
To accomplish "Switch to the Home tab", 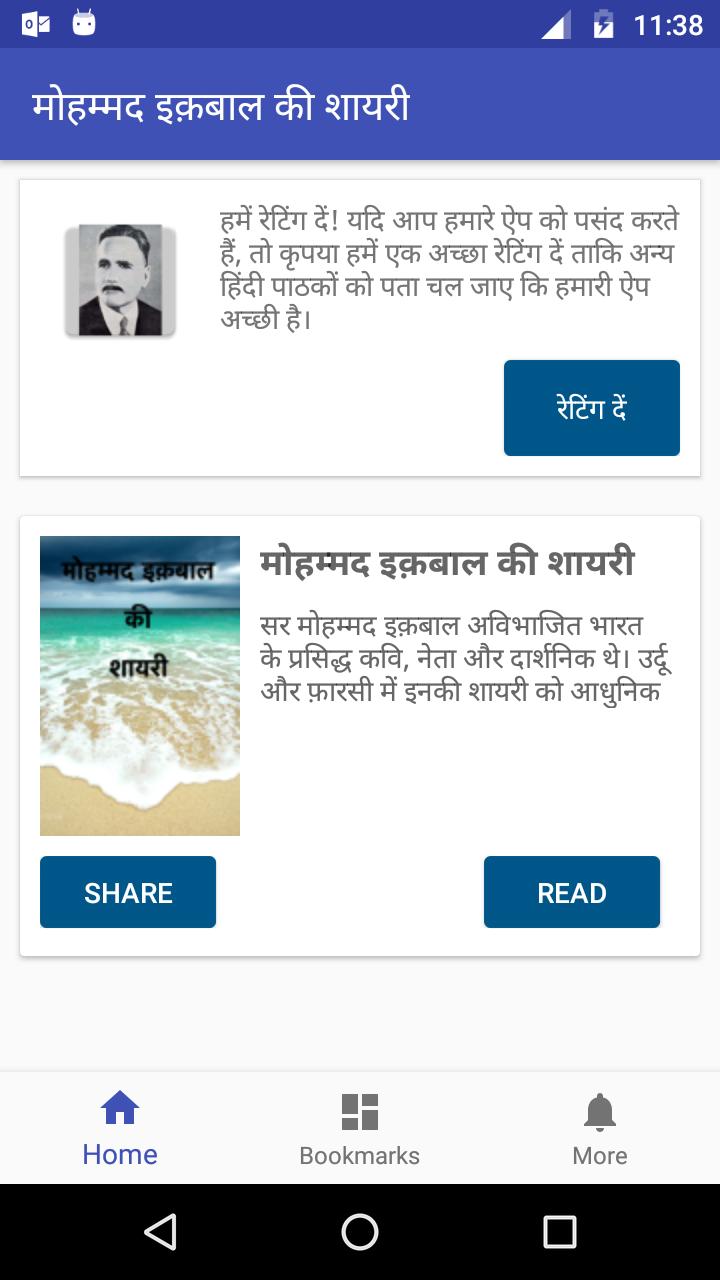I will pyautogui.click(x=120, y=1130).
